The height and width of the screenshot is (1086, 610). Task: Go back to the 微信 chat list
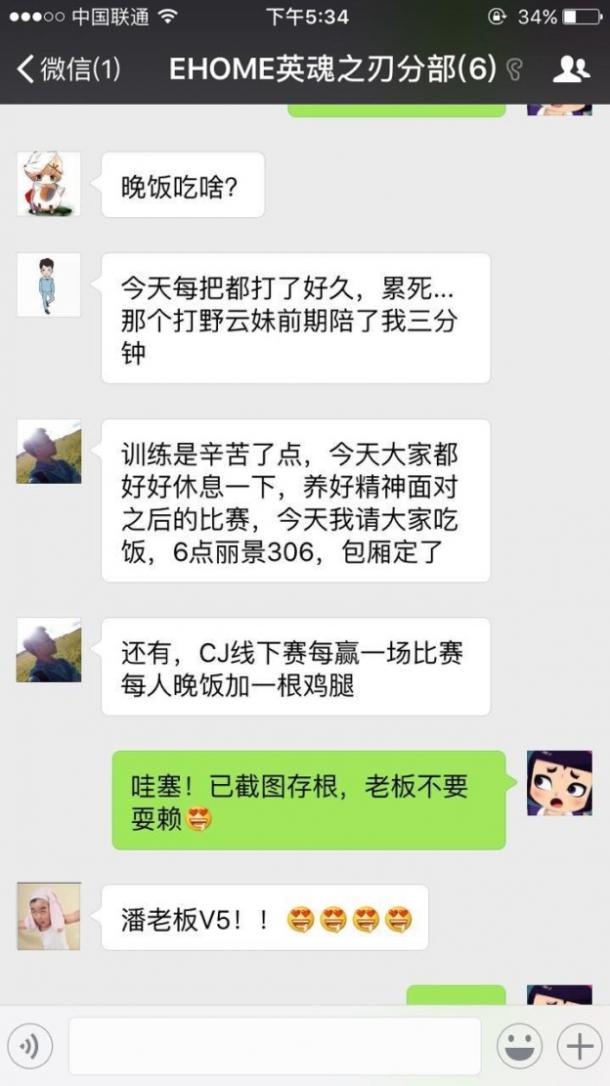68,69
